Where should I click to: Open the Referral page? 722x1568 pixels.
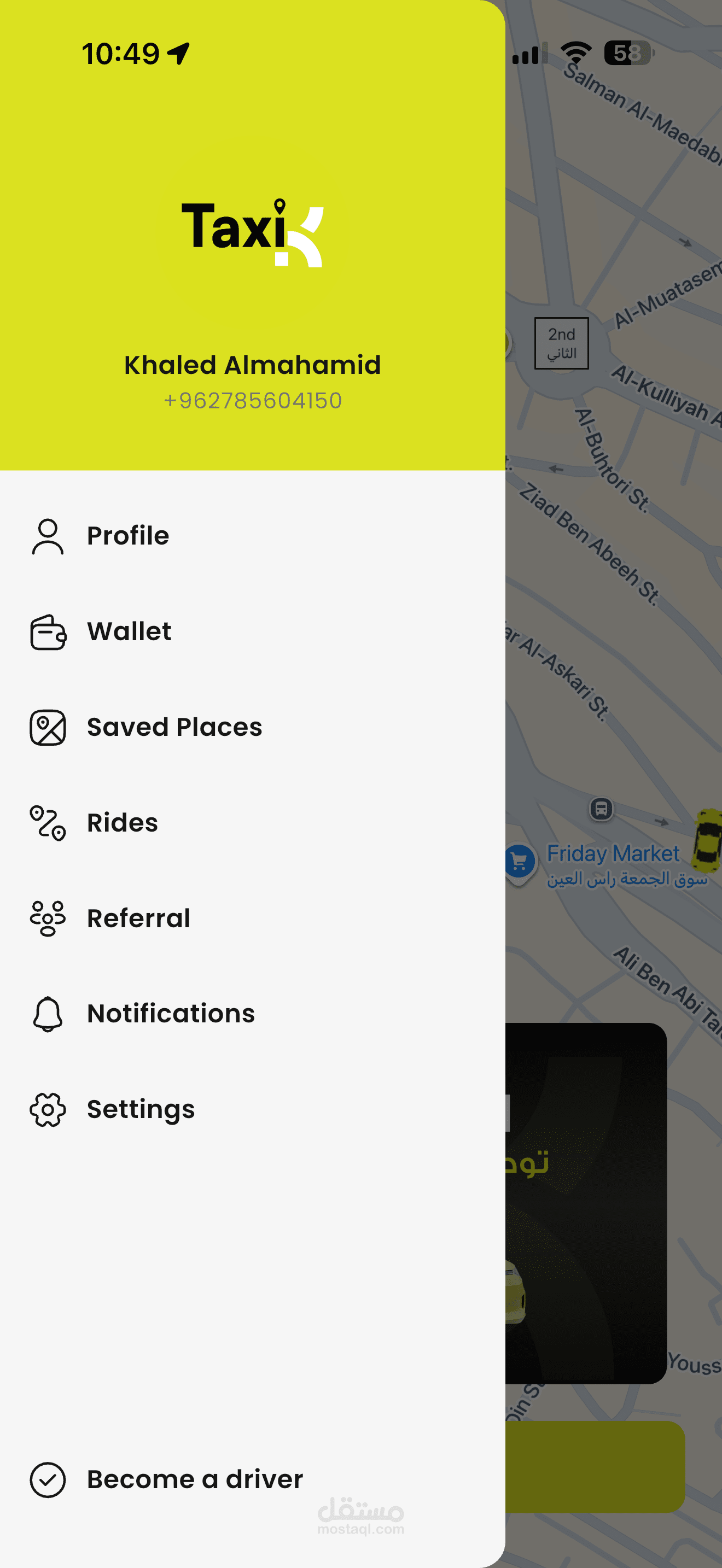click(x=253, y=918)
